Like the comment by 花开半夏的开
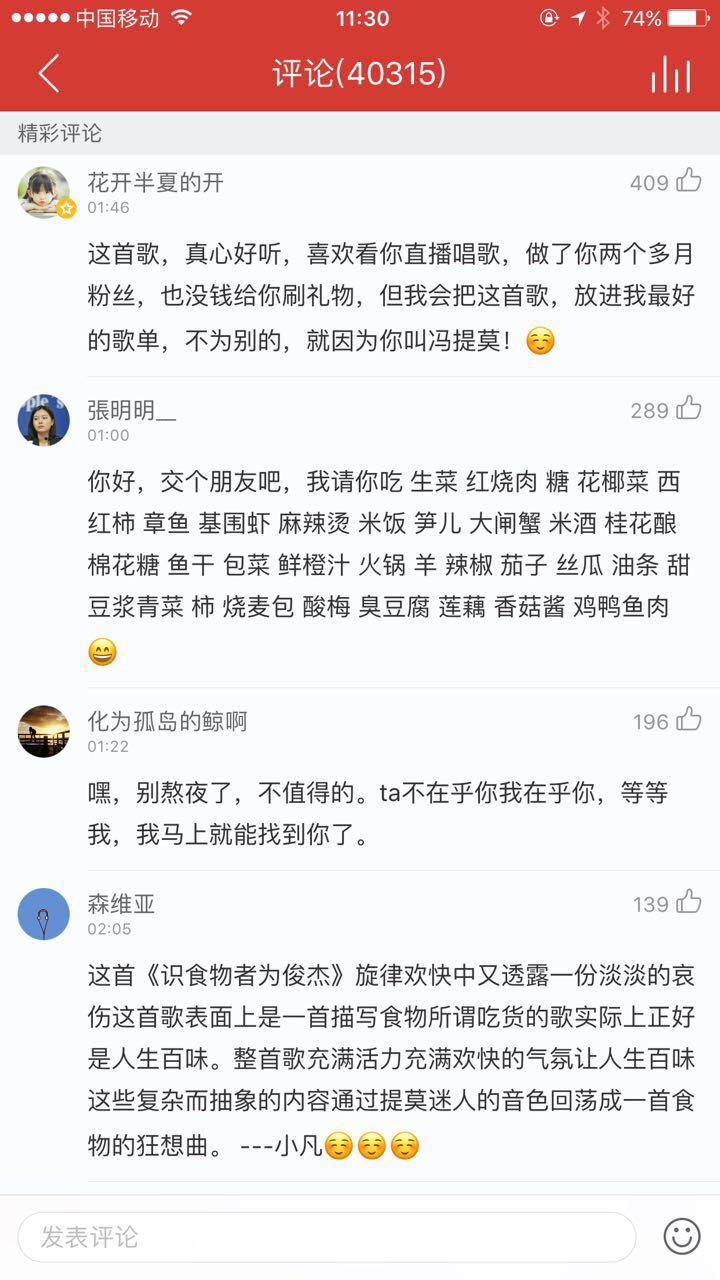Image resolution: width=720 pixels, height=1280 pixels. click(x=689, y=181)
